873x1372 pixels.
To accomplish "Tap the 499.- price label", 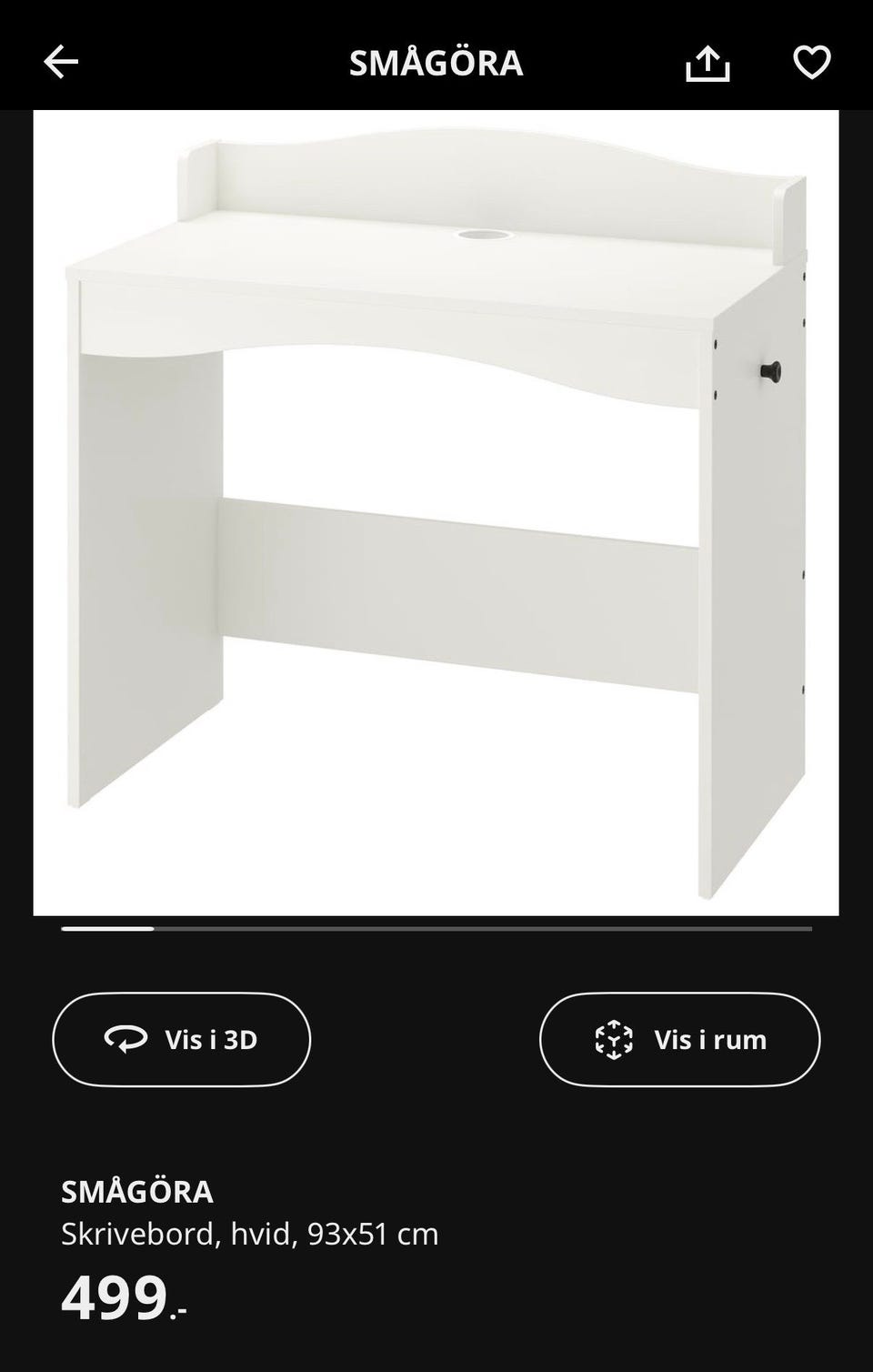I will pos(123,1303).
